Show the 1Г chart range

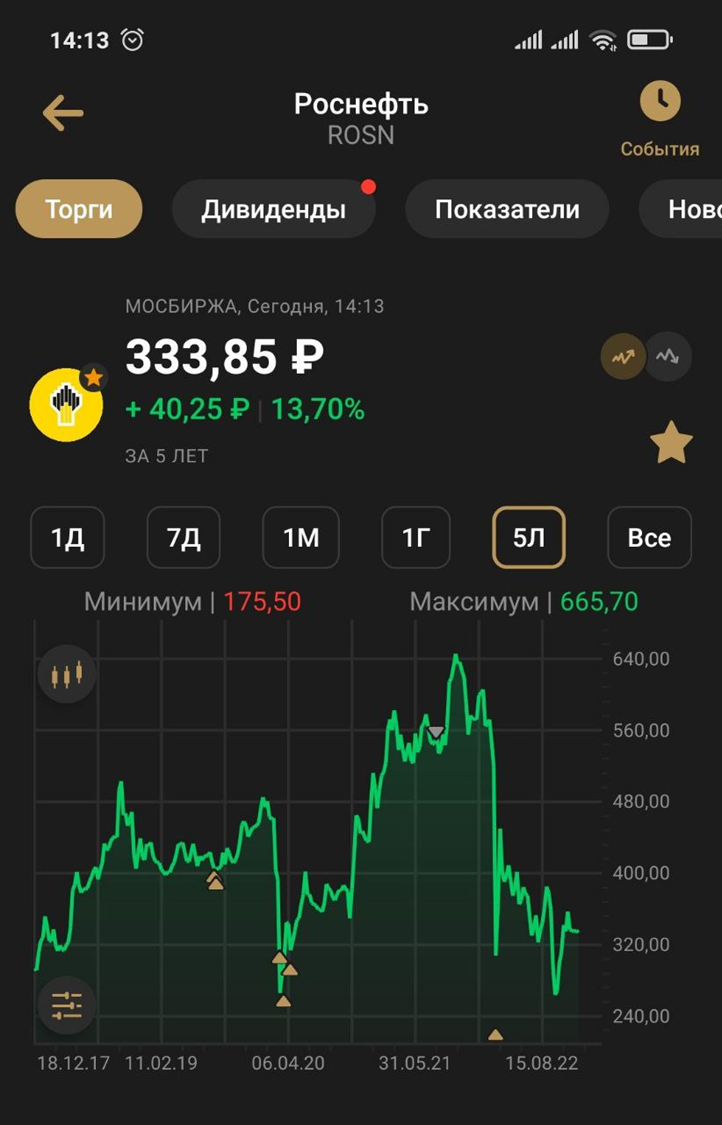[x=416, y=538]
